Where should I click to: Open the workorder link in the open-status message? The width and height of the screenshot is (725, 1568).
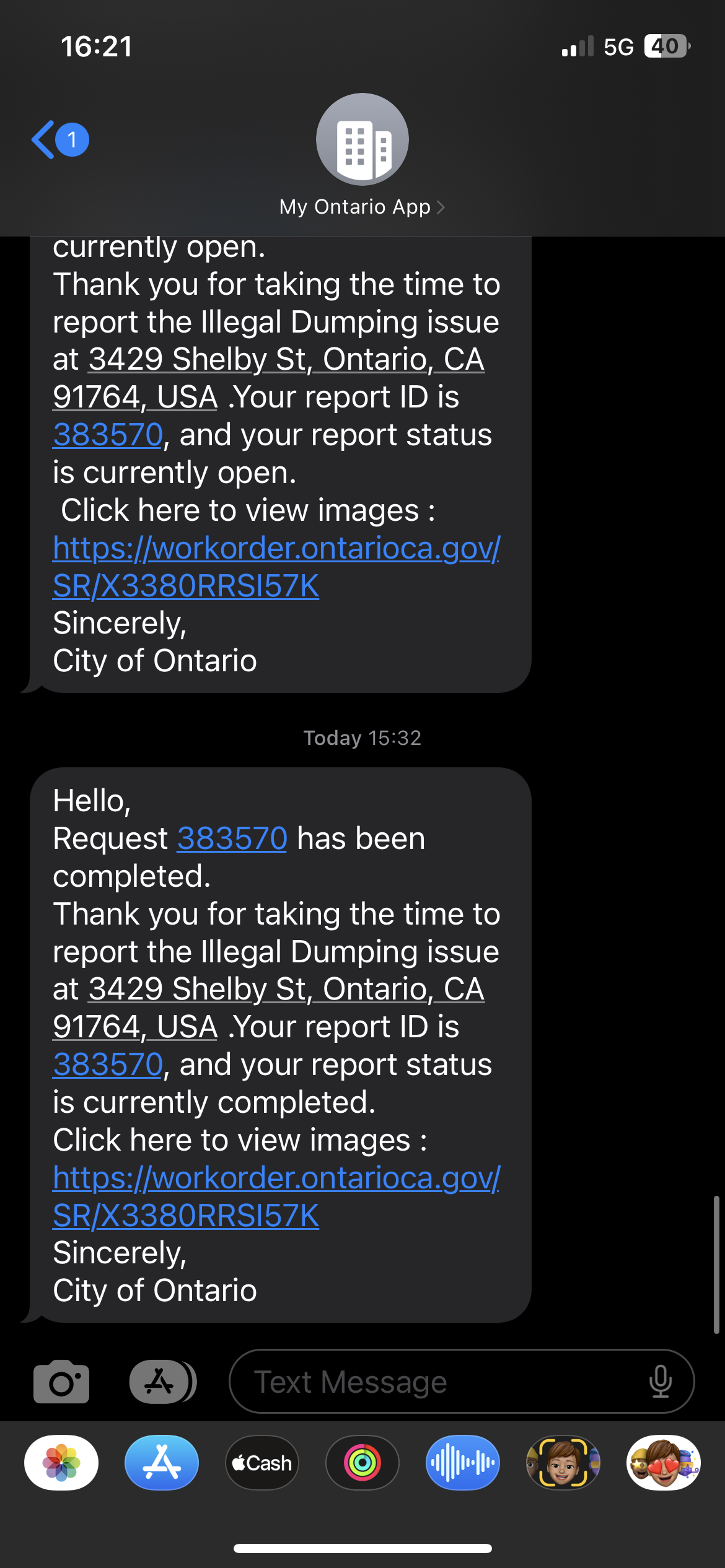pyautogui.click(x=276, y=567)
